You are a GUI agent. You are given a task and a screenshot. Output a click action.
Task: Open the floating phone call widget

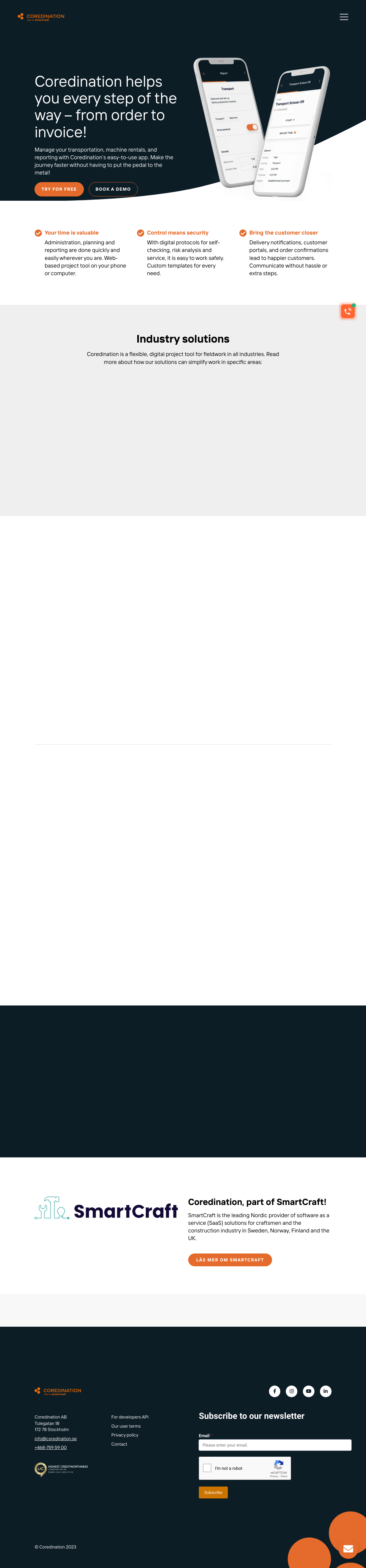pyautogui.click(x=348, y=311)
